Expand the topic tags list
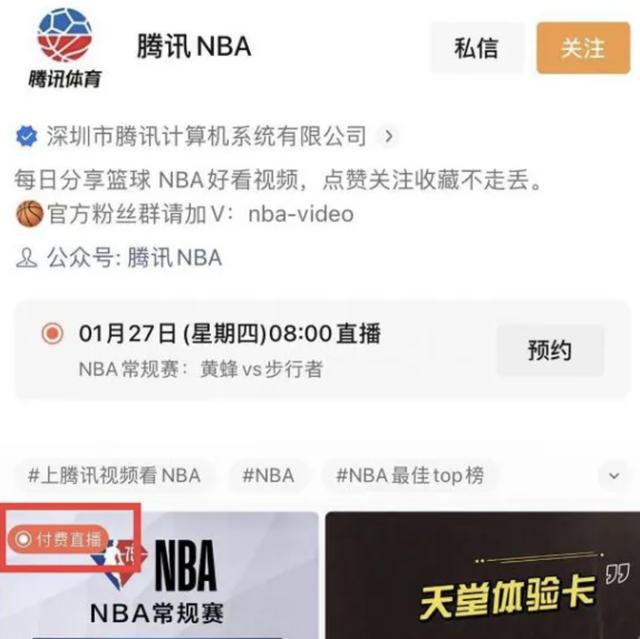This screenshot has height=639, width=640. 613,476
